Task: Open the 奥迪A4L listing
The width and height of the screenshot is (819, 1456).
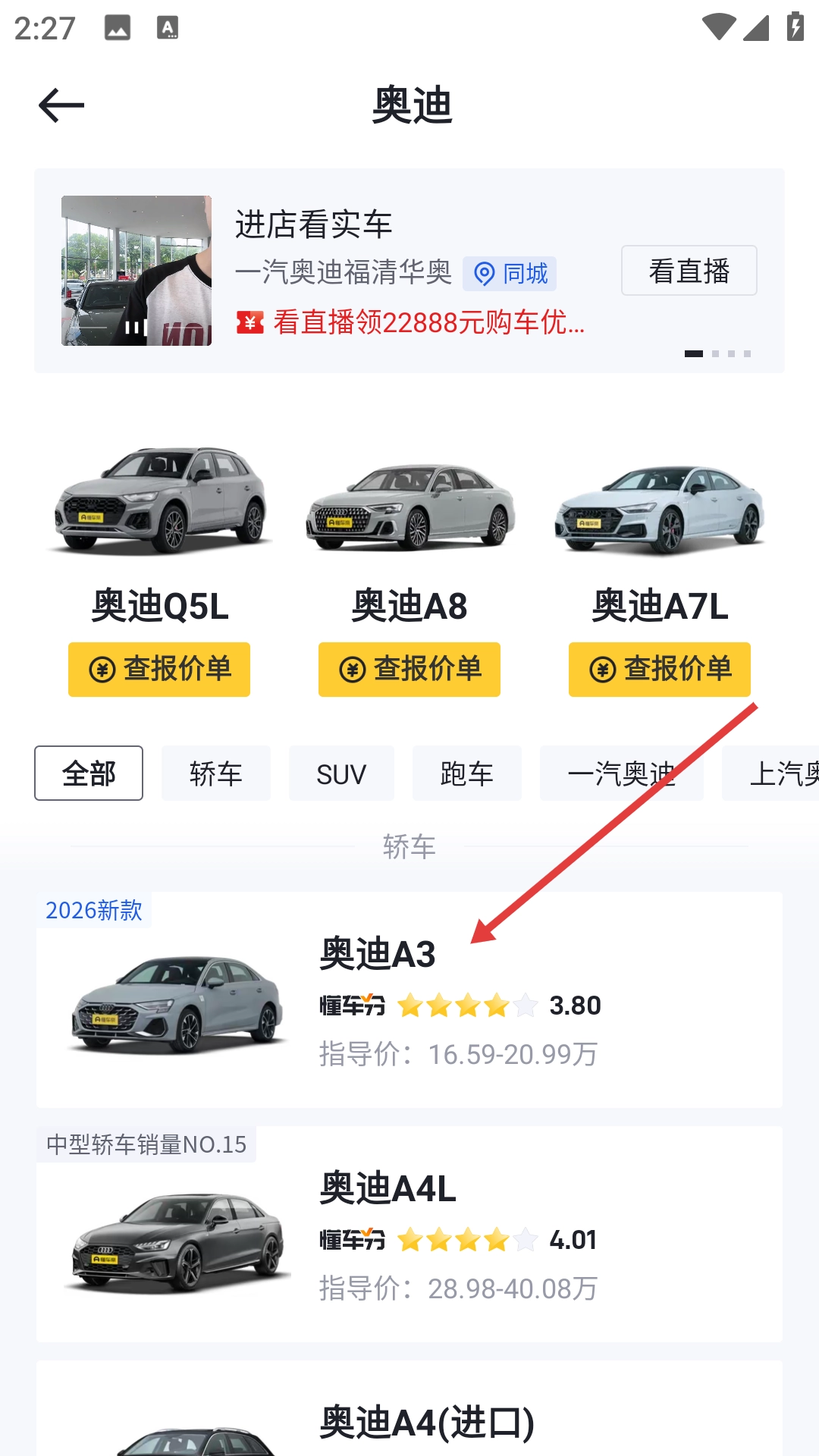Action: (x=409, y=1235)
